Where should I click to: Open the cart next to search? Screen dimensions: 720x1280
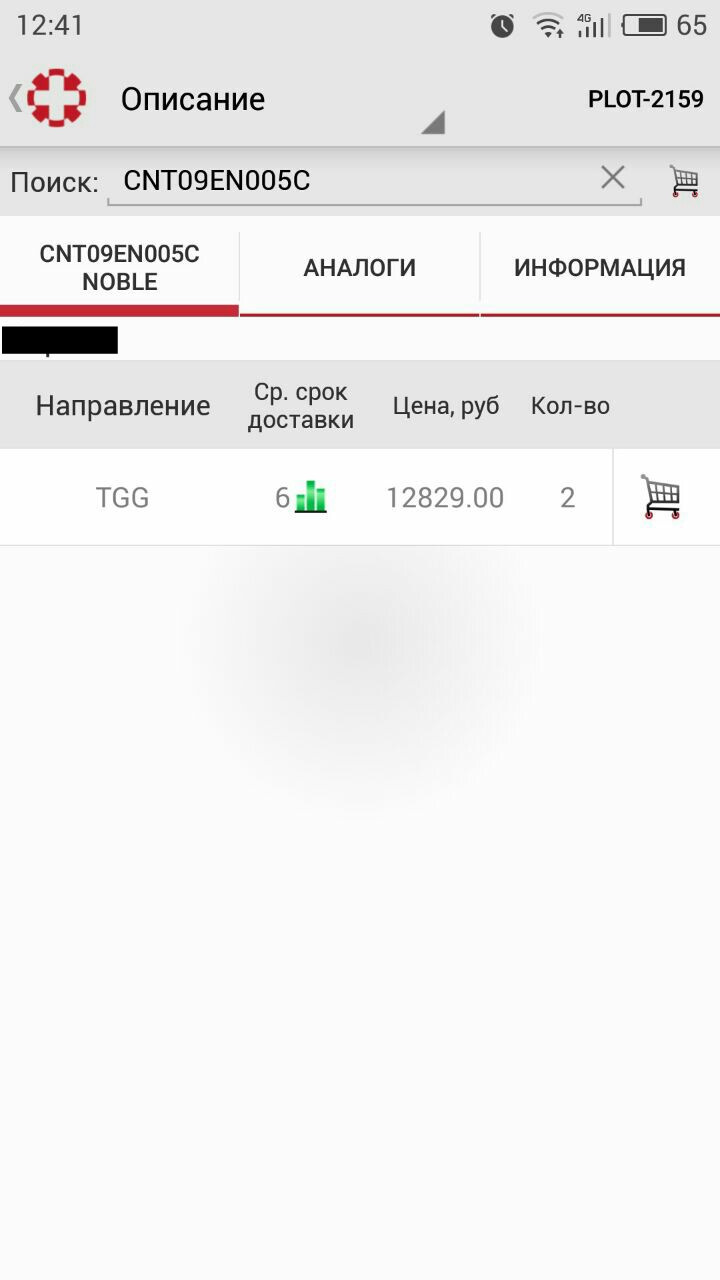tap(684, 181)
